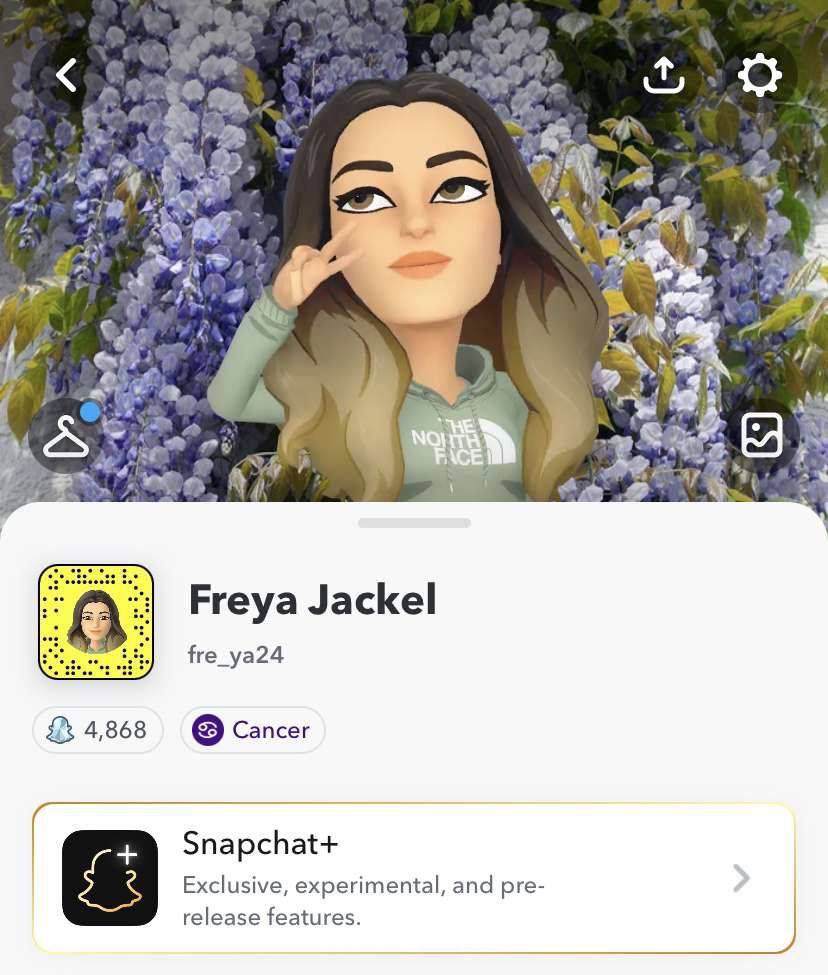Viewport: 828px width, 975px height.
Task: Tap the 4,868 Snap score pill
Action: pyautogui.click(x=97, y=729)
